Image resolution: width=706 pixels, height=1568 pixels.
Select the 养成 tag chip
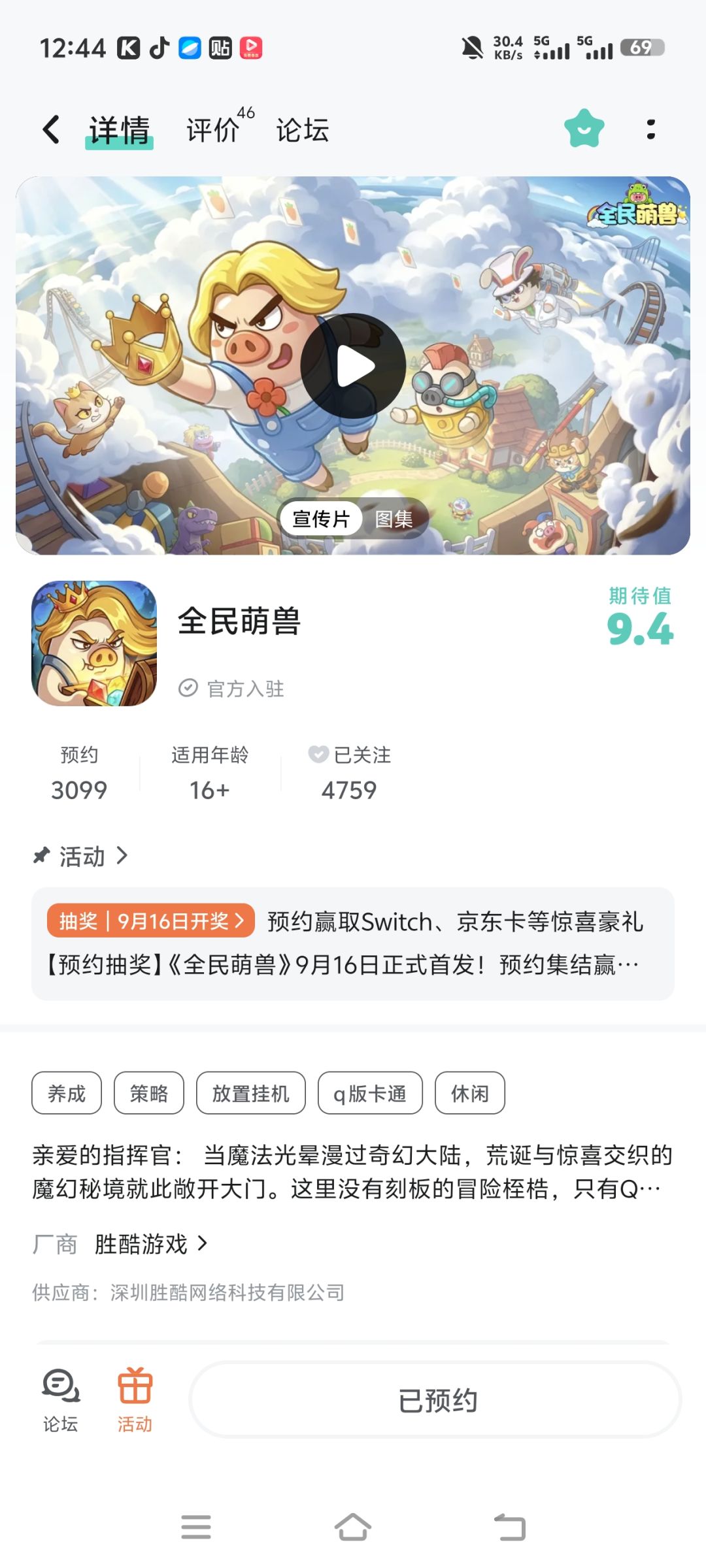[x=67, y=1093]
